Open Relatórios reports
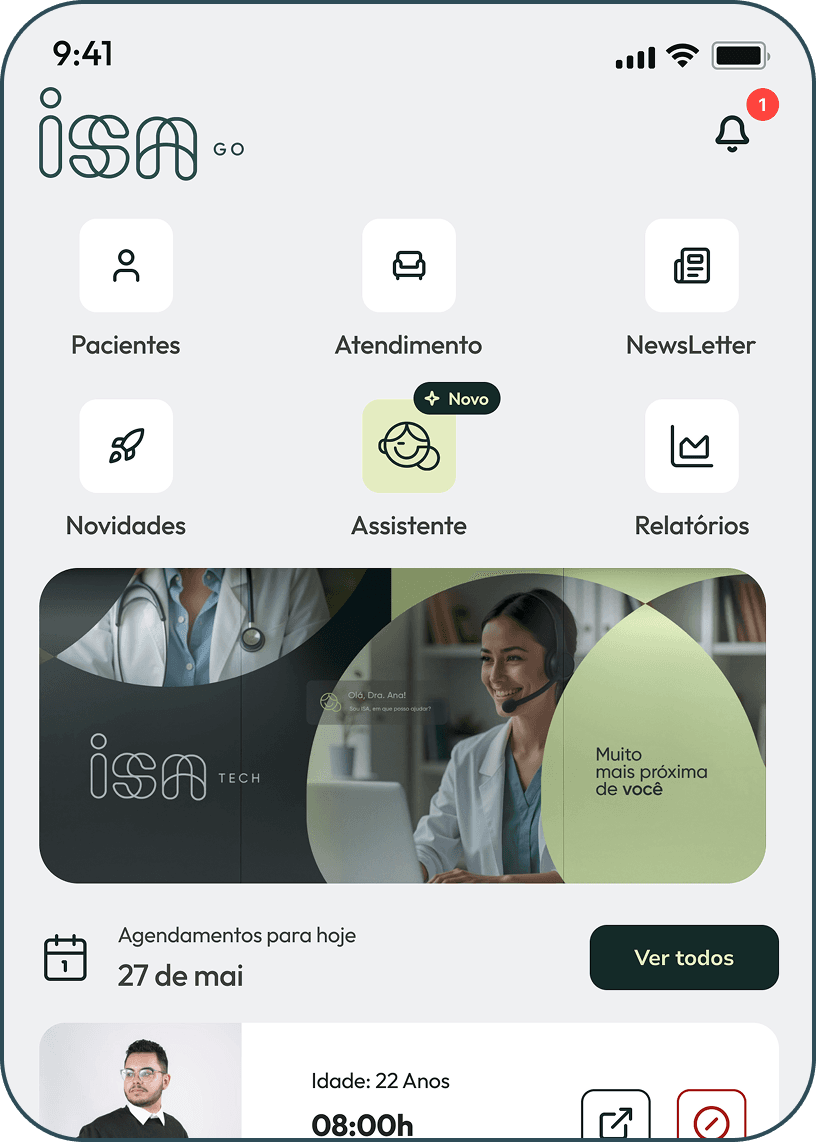This screenshot has height=1142, width=816. pos(691,446)
